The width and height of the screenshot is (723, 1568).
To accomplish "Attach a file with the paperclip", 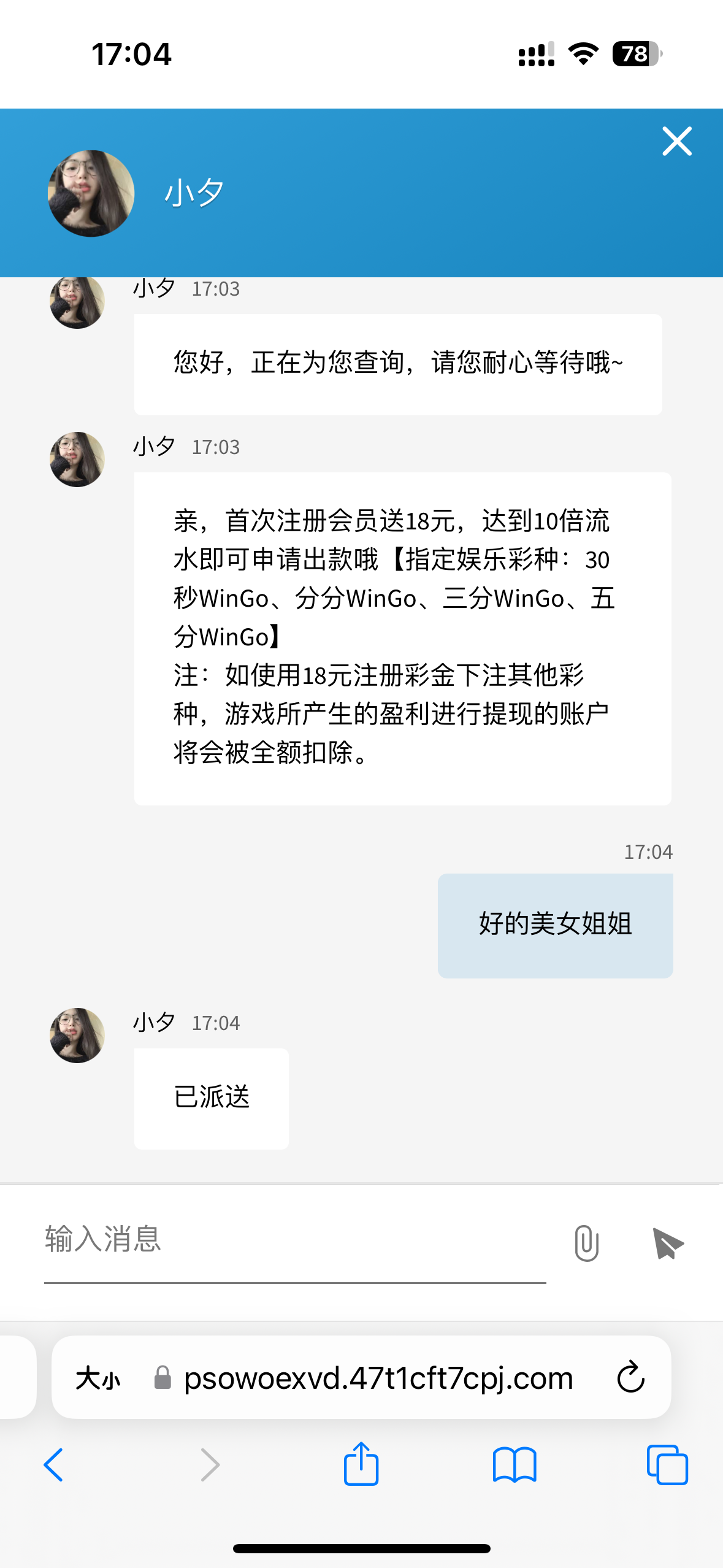I will [586, 1243].
